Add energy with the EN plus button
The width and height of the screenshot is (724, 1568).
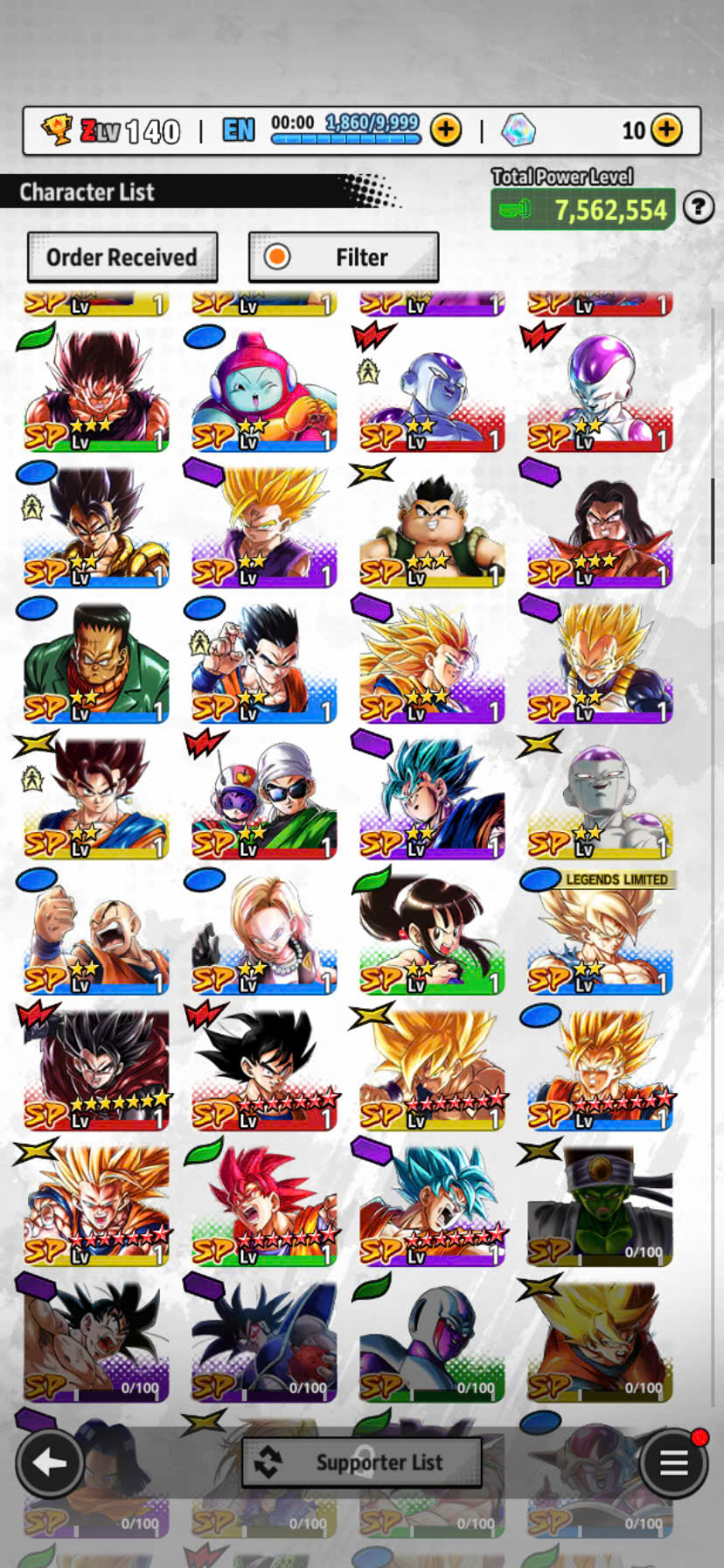446,130
